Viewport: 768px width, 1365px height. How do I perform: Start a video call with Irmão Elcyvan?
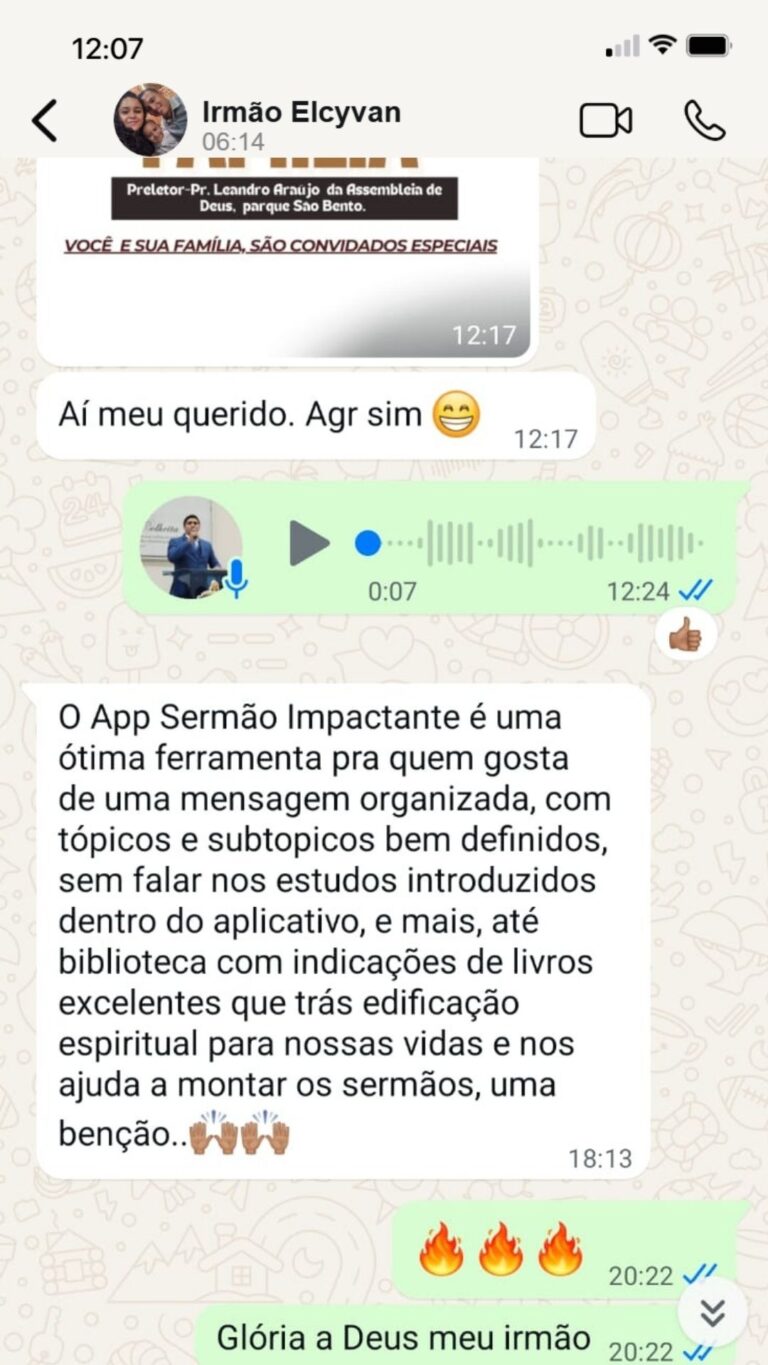tap(606, 121)
